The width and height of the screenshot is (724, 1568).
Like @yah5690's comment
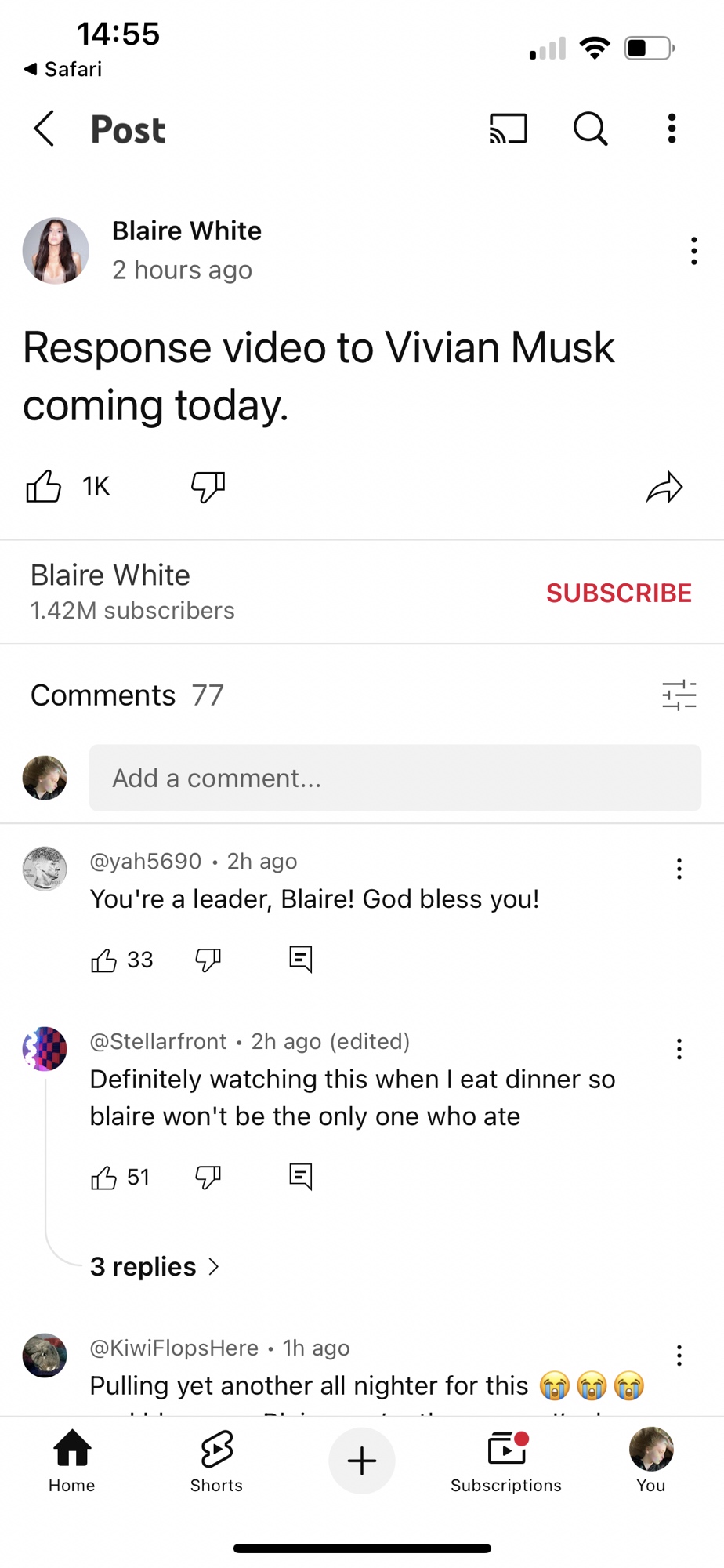click(103, 960)
